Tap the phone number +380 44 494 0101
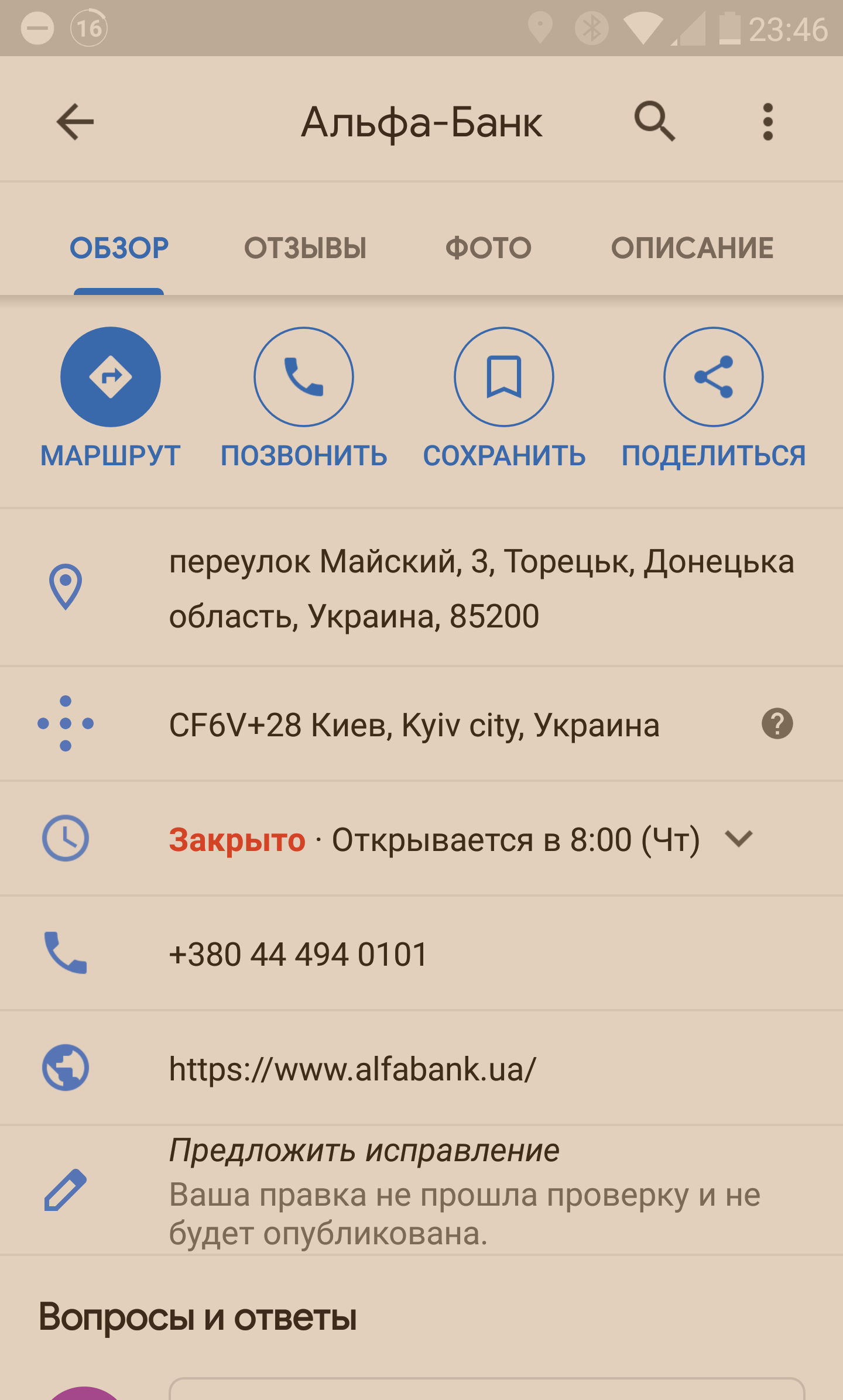 [x=299, y=954]
